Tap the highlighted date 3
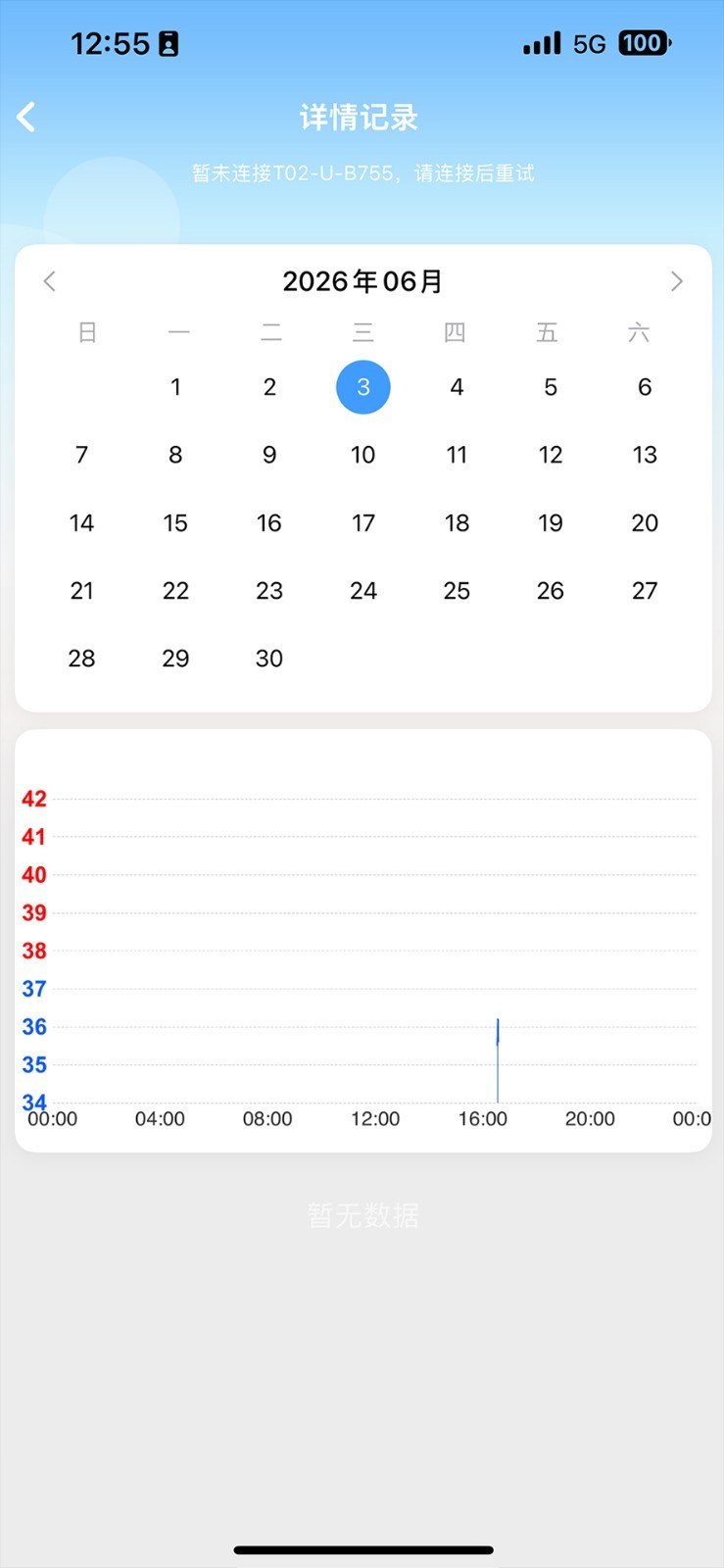 pyautogui.click(x=363, y=387)
